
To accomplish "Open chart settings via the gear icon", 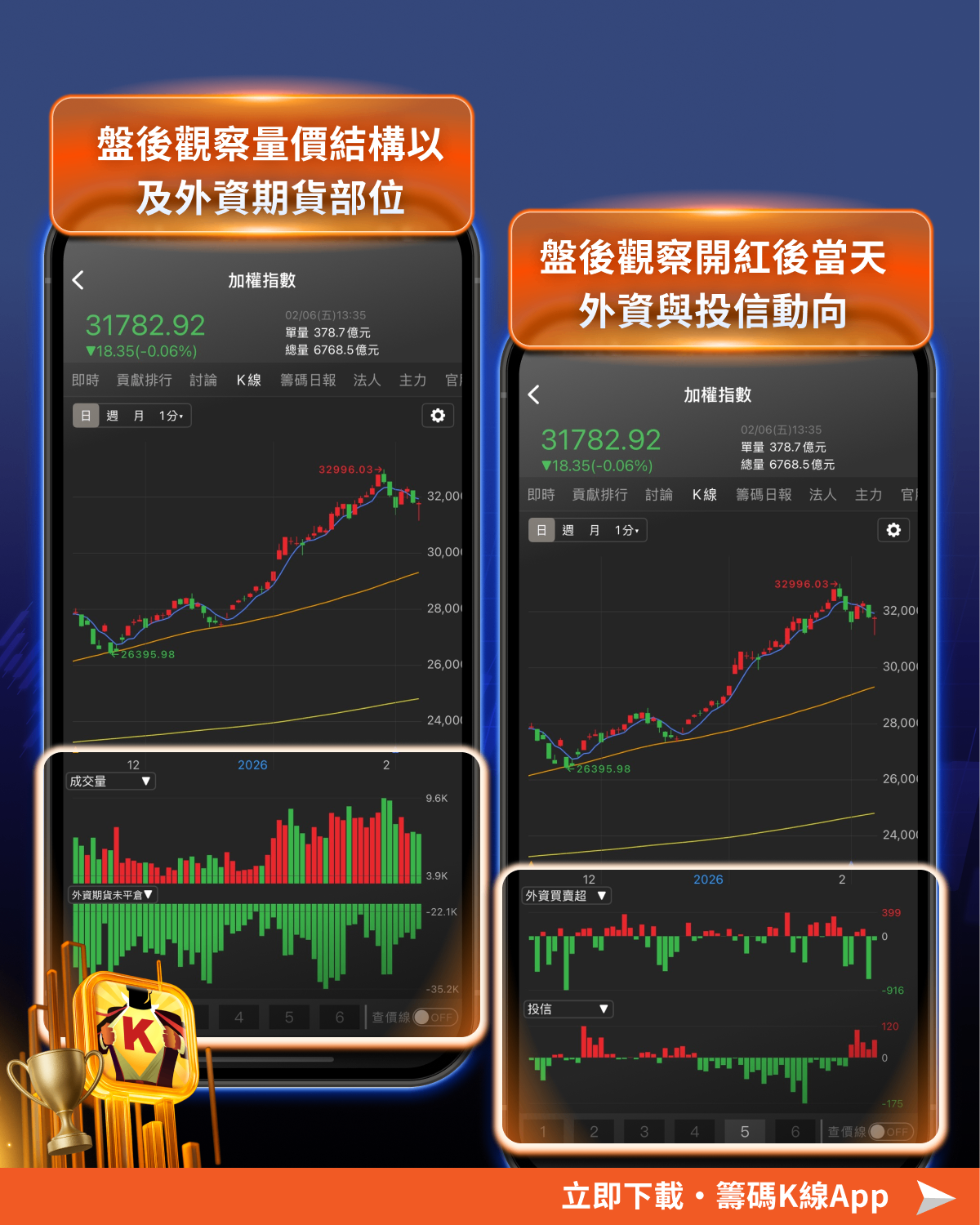I will pos(438,416).
